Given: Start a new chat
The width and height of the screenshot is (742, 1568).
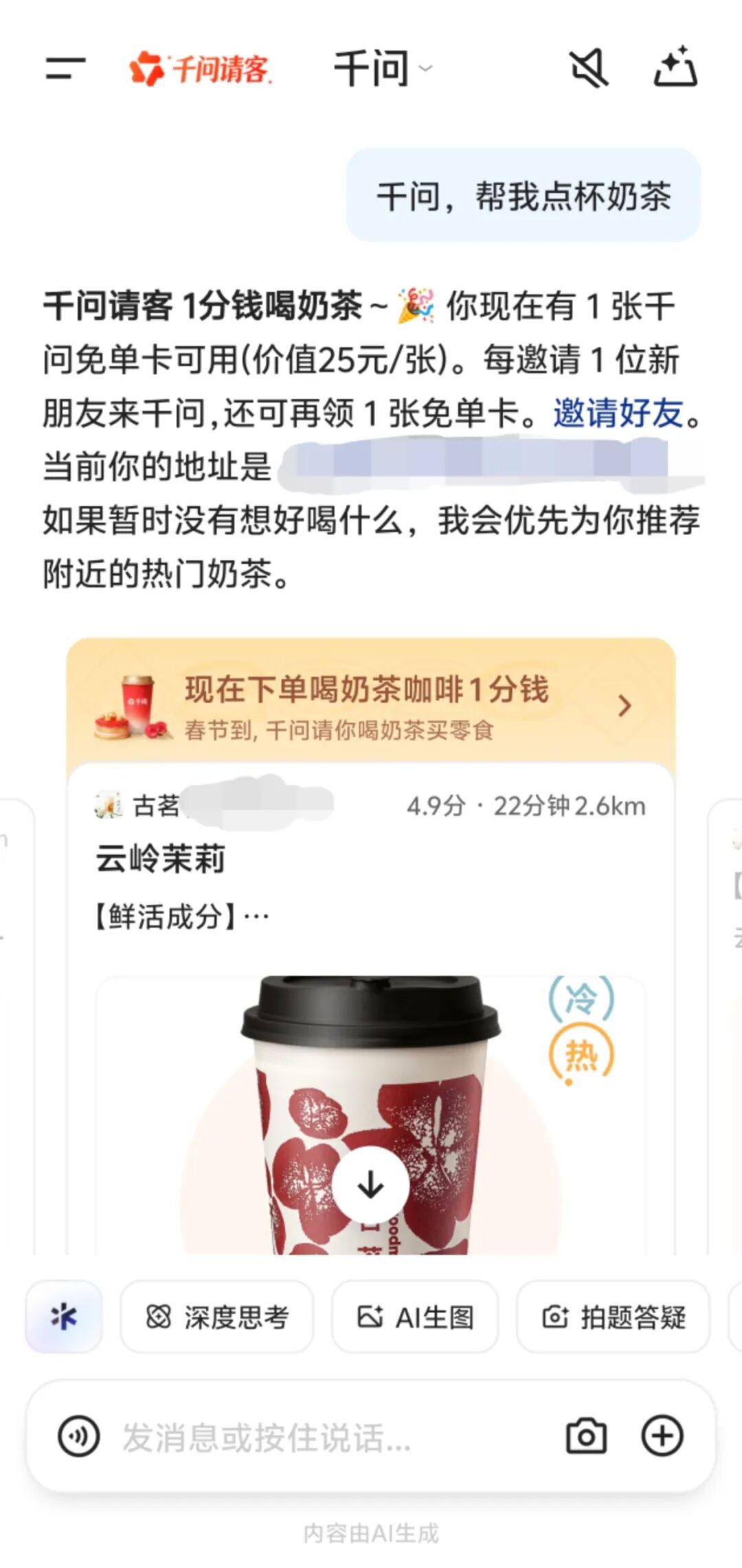Looking at the screenshot, I should (675, 67).
